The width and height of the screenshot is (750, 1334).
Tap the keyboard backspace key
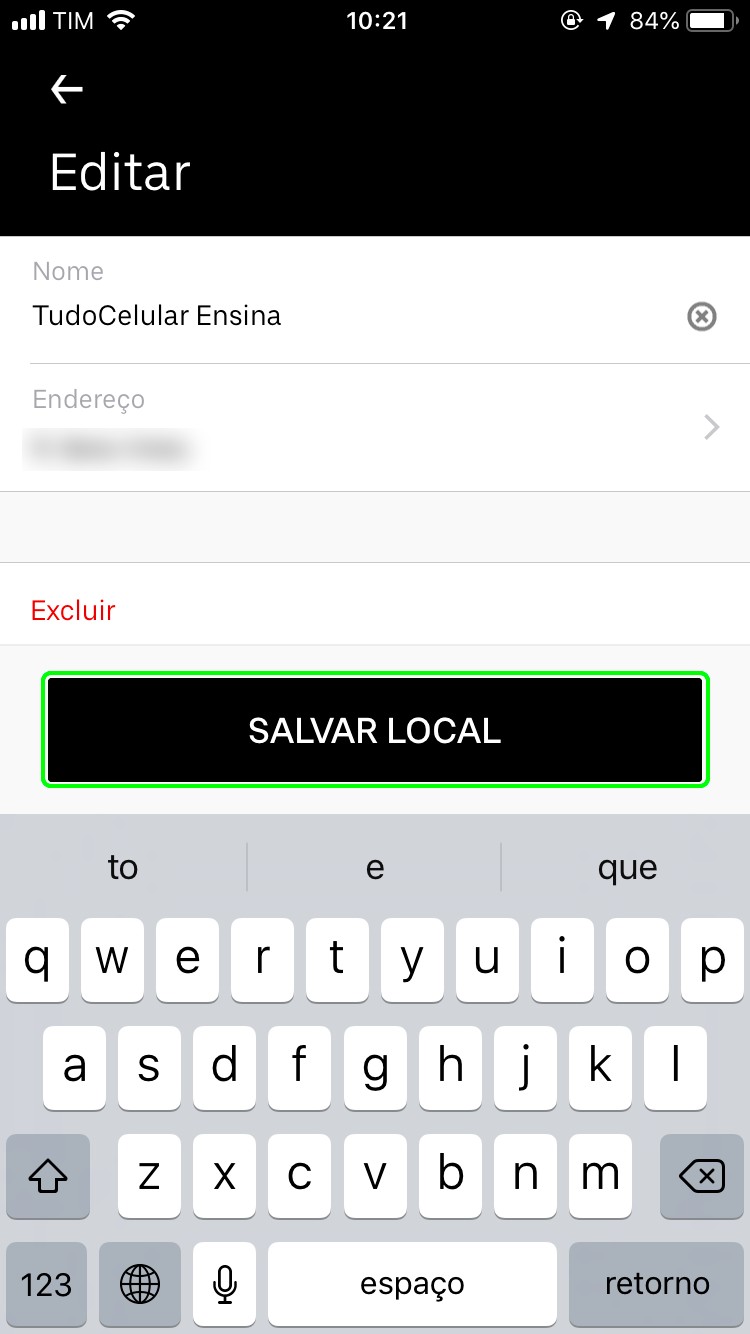point(702,1176)
